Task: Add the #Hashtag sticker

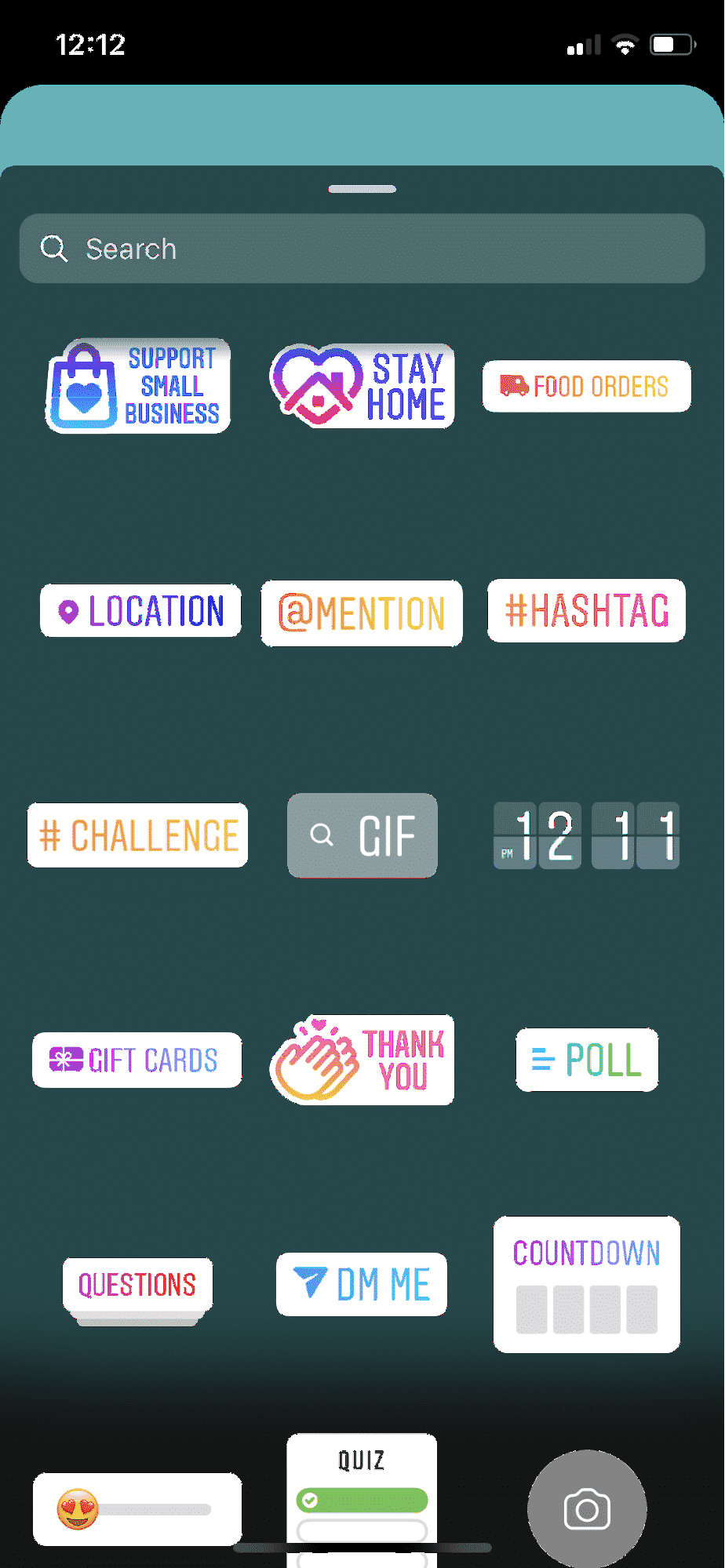Action: [586, 610]
